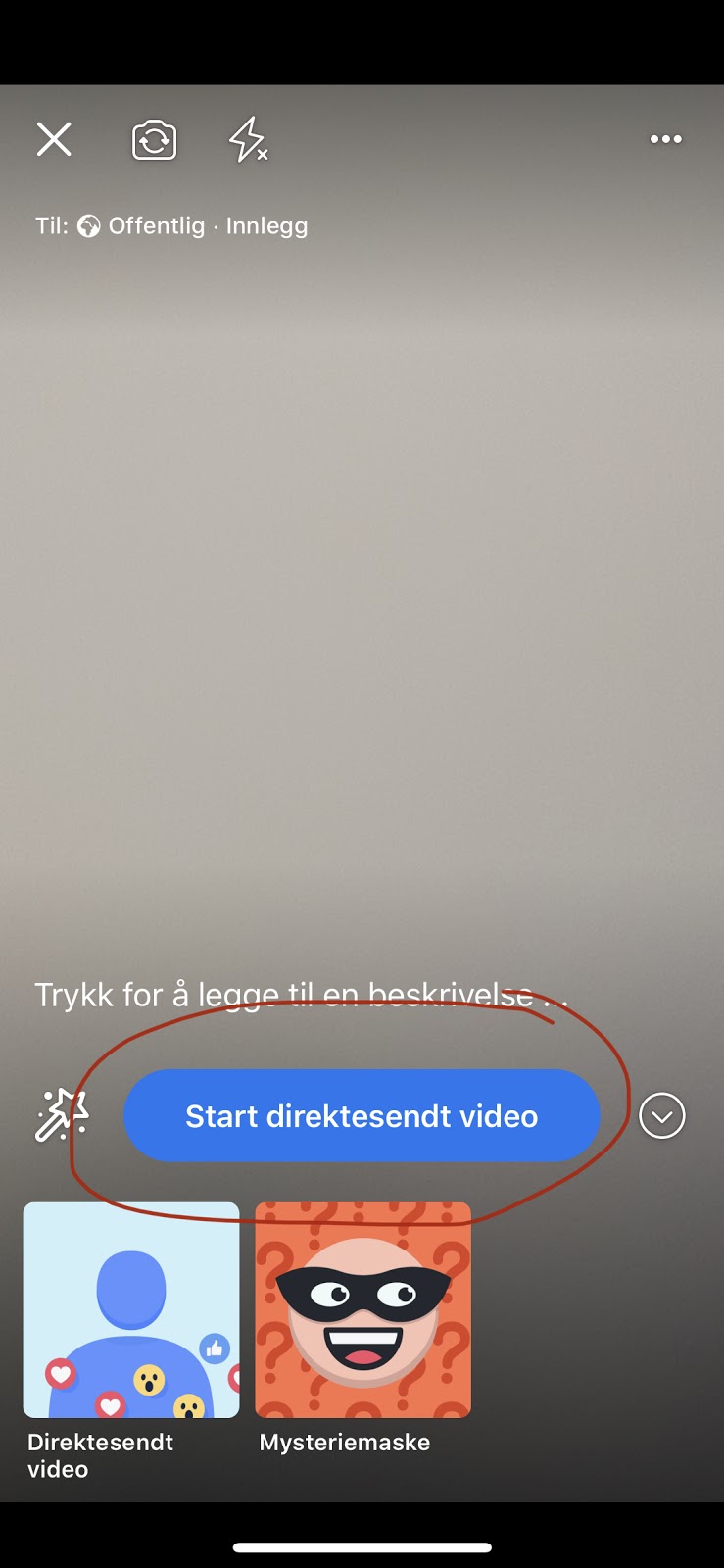
Task: Collapse options with the down chevron
Action: point(662,1115)
